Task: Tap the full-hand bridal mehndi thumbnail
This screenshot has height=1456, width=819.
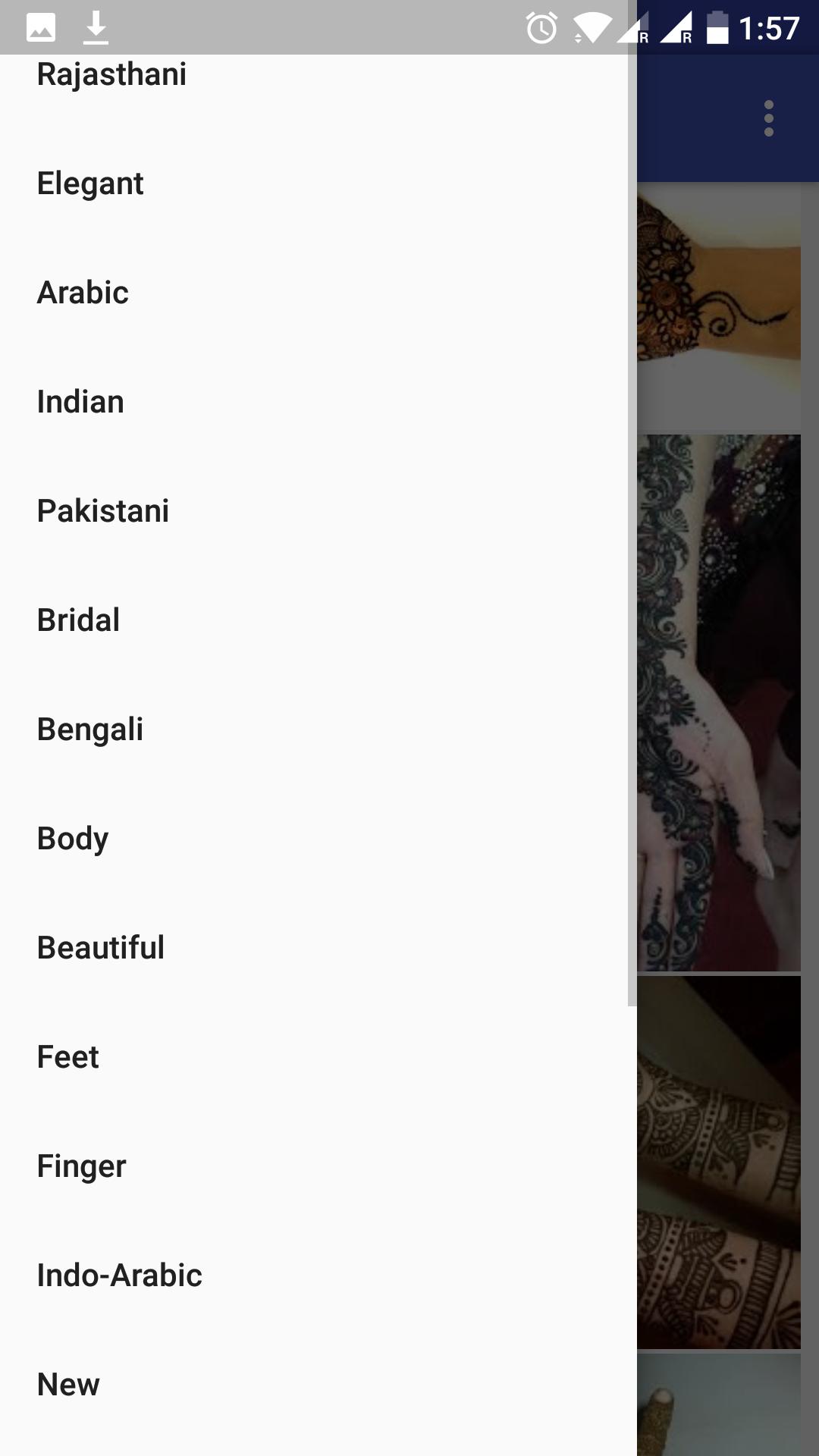Action: point(720,705)
